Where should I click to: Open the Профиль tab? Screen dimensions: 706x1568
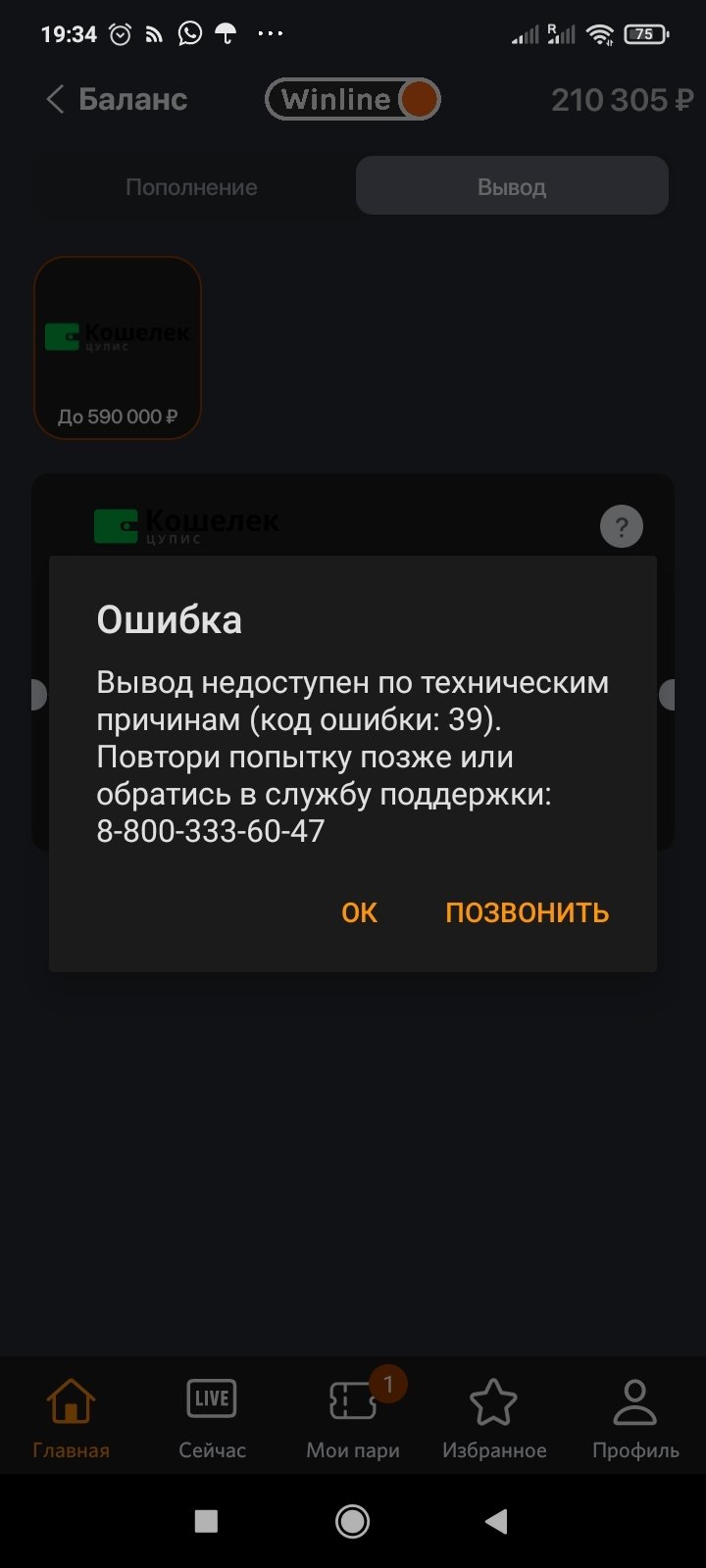(x=635, y=1417)
